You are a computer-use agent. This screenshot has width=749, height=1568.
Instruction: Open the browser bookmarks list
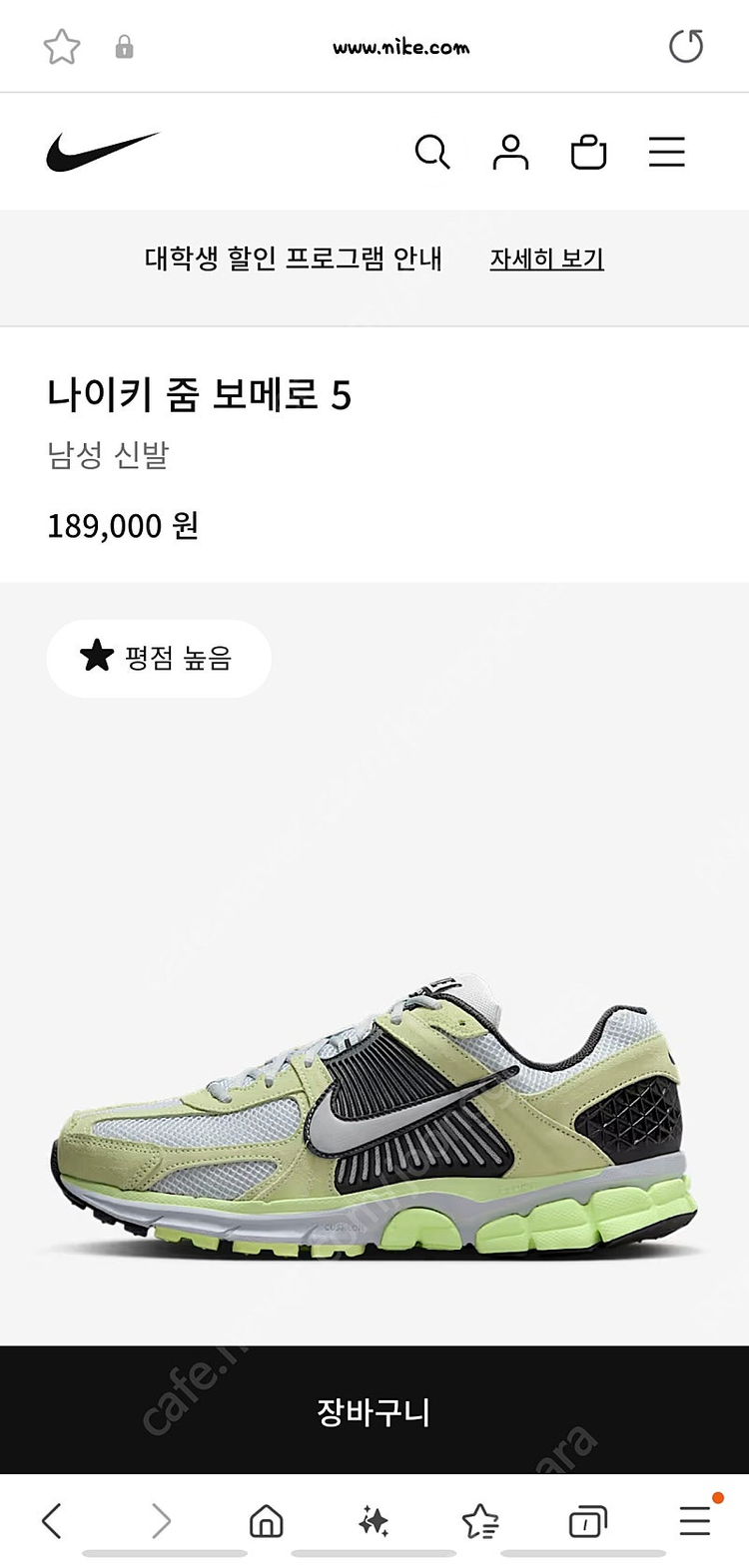tap(480, 1521)
